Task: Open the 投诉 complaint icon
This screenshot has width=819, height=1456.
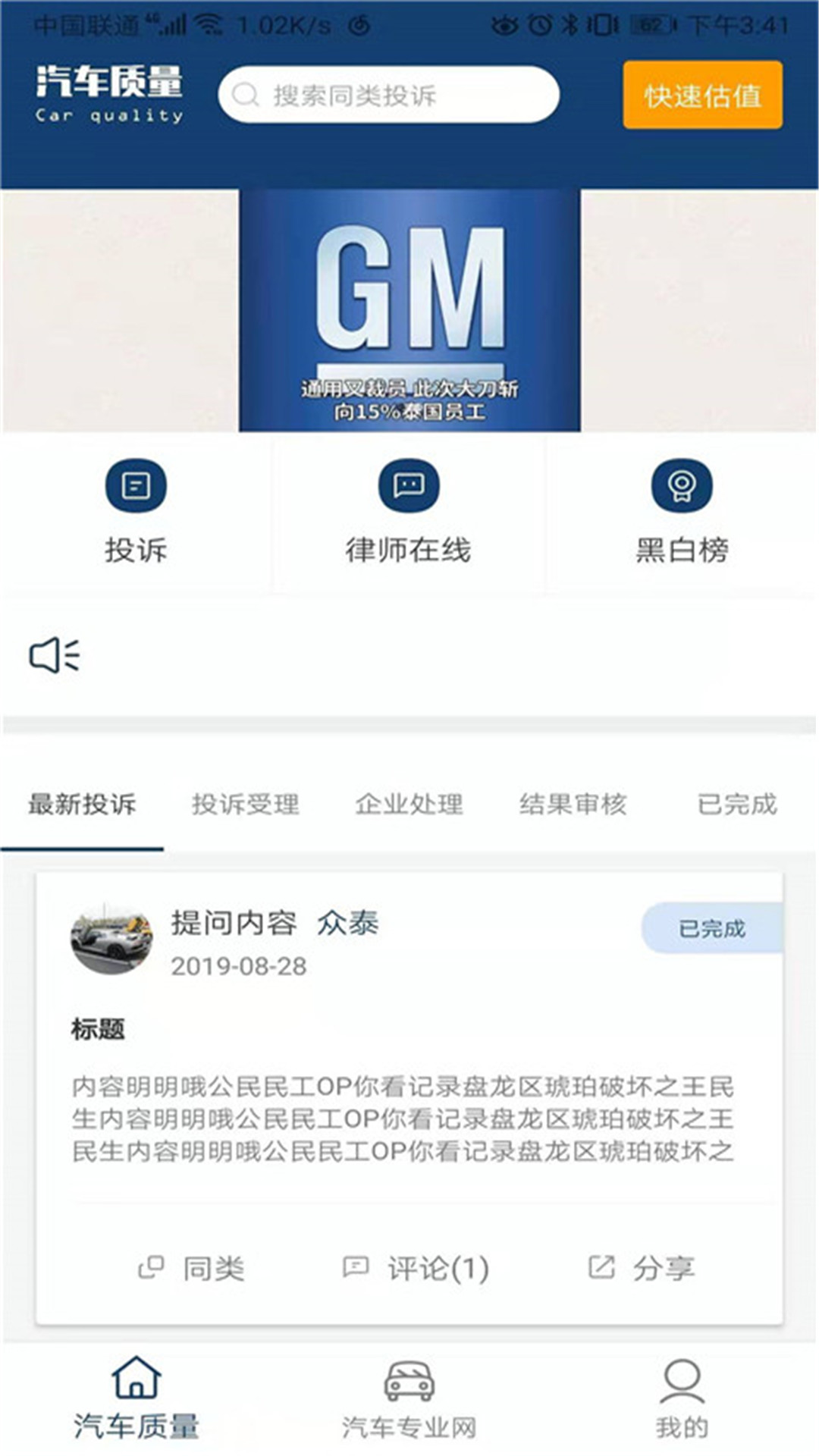Action: 135,488
